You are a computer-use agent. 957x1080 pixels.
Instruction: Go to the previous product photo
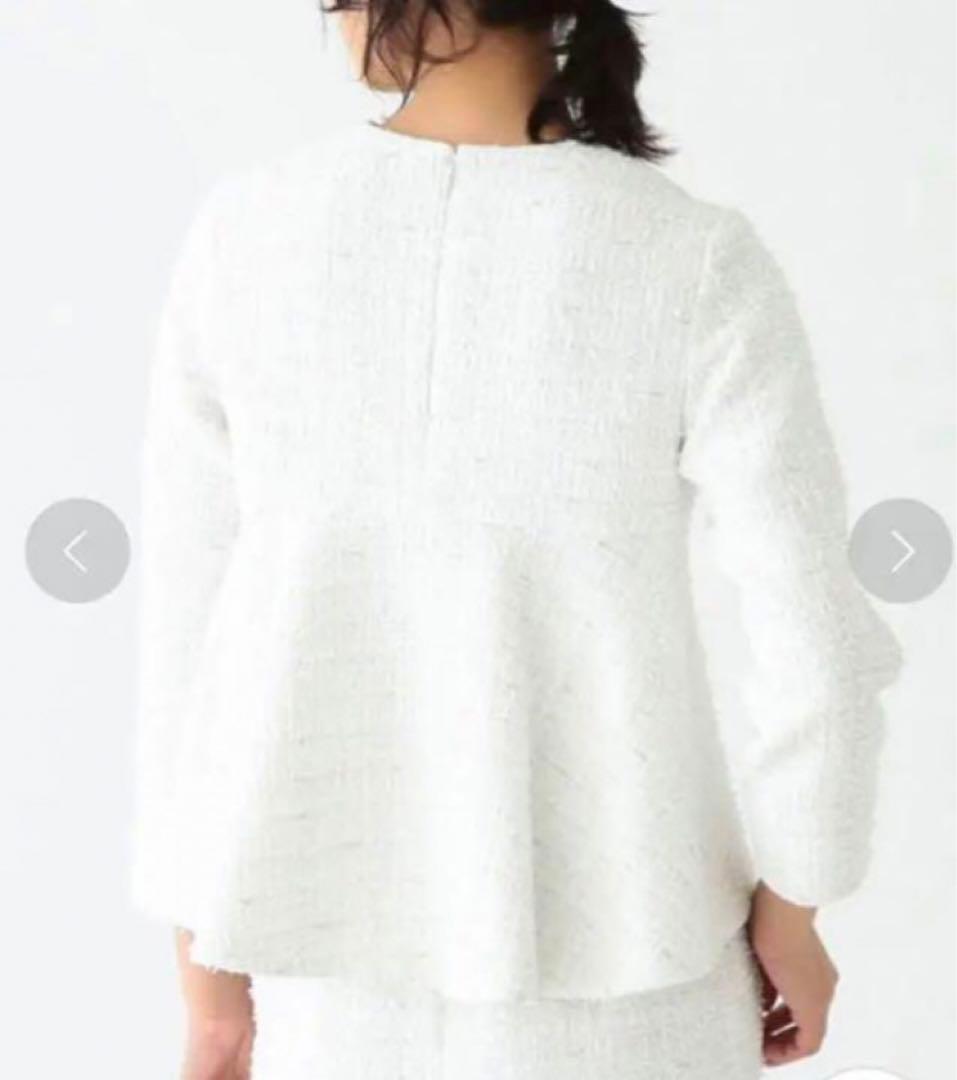77,551
